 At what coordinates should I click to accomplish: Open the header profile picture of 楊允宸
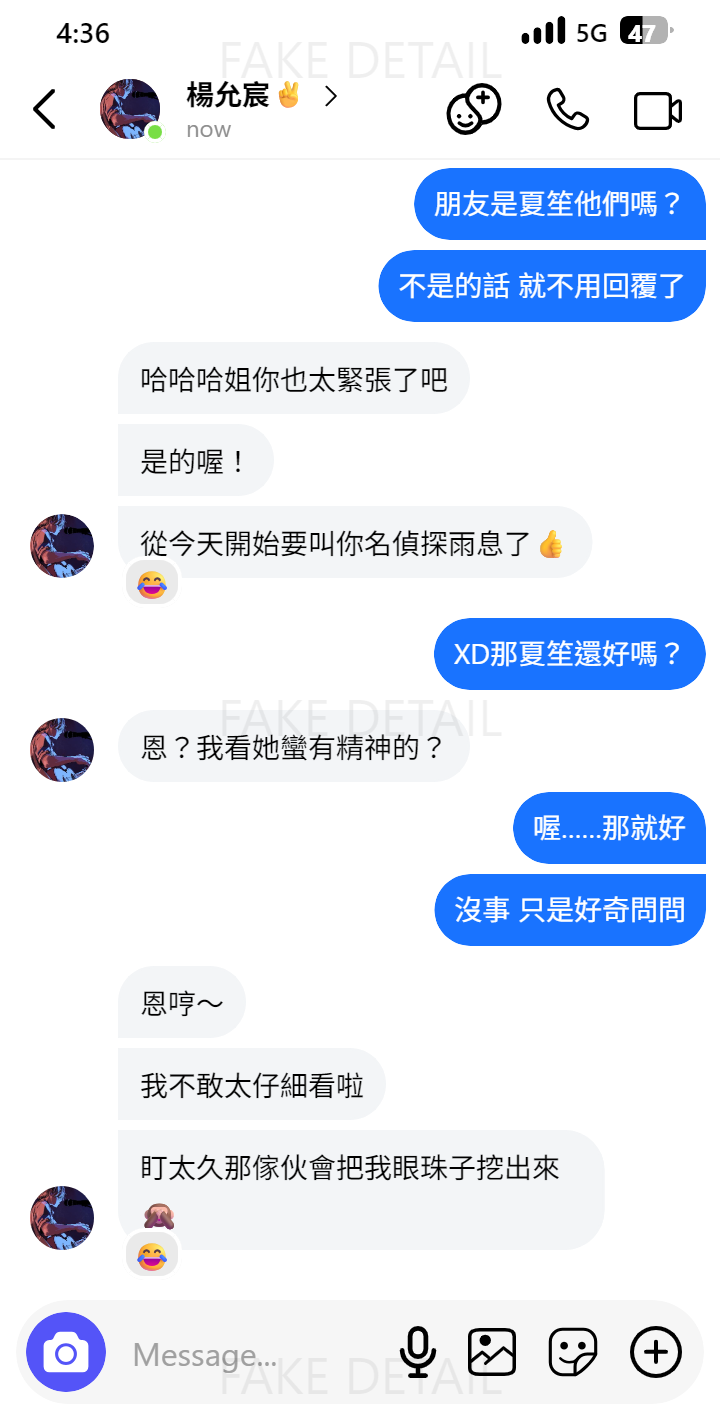(x=131, y=109)
